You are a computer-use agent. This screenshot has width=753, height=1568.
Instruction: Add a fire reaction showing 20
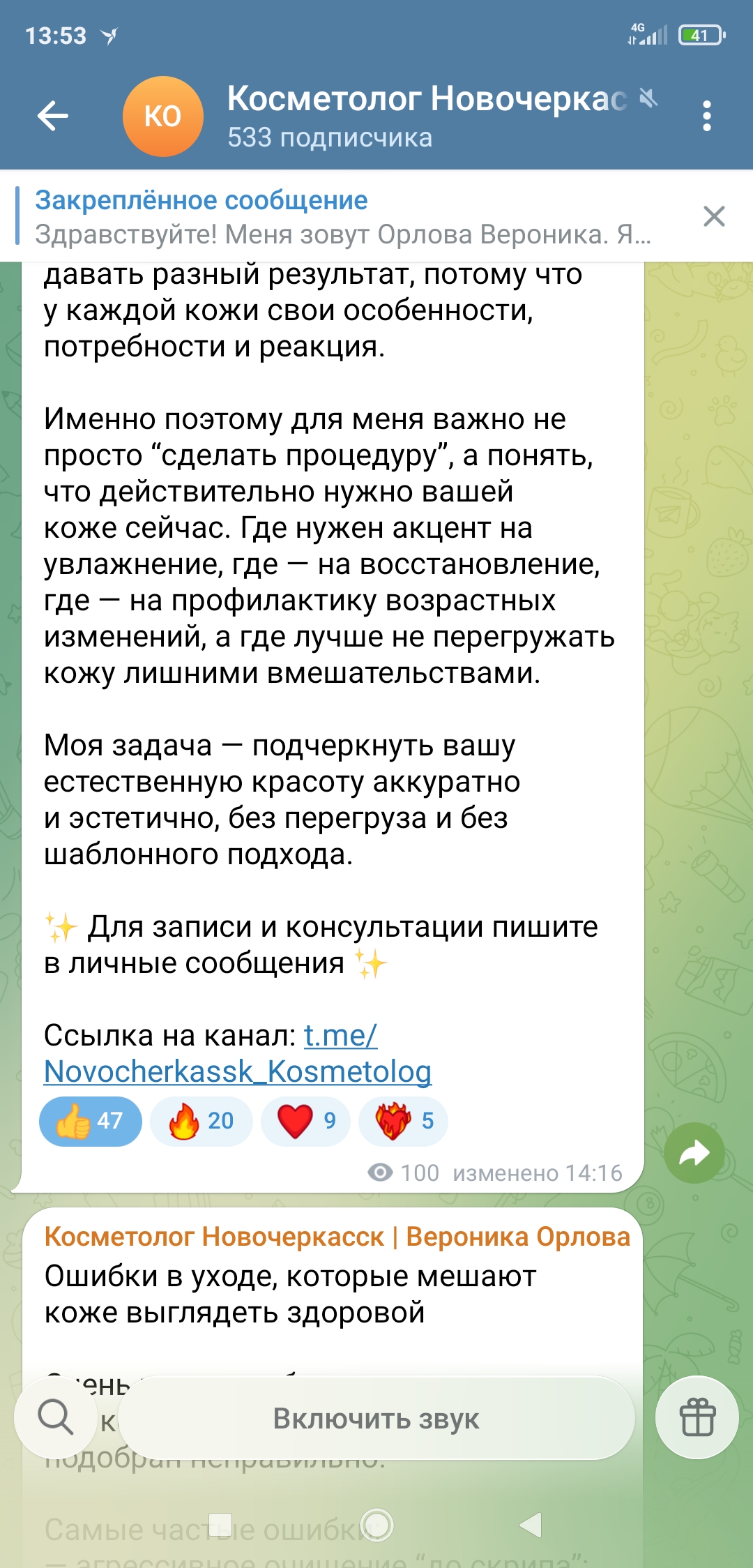(201, 1121)
